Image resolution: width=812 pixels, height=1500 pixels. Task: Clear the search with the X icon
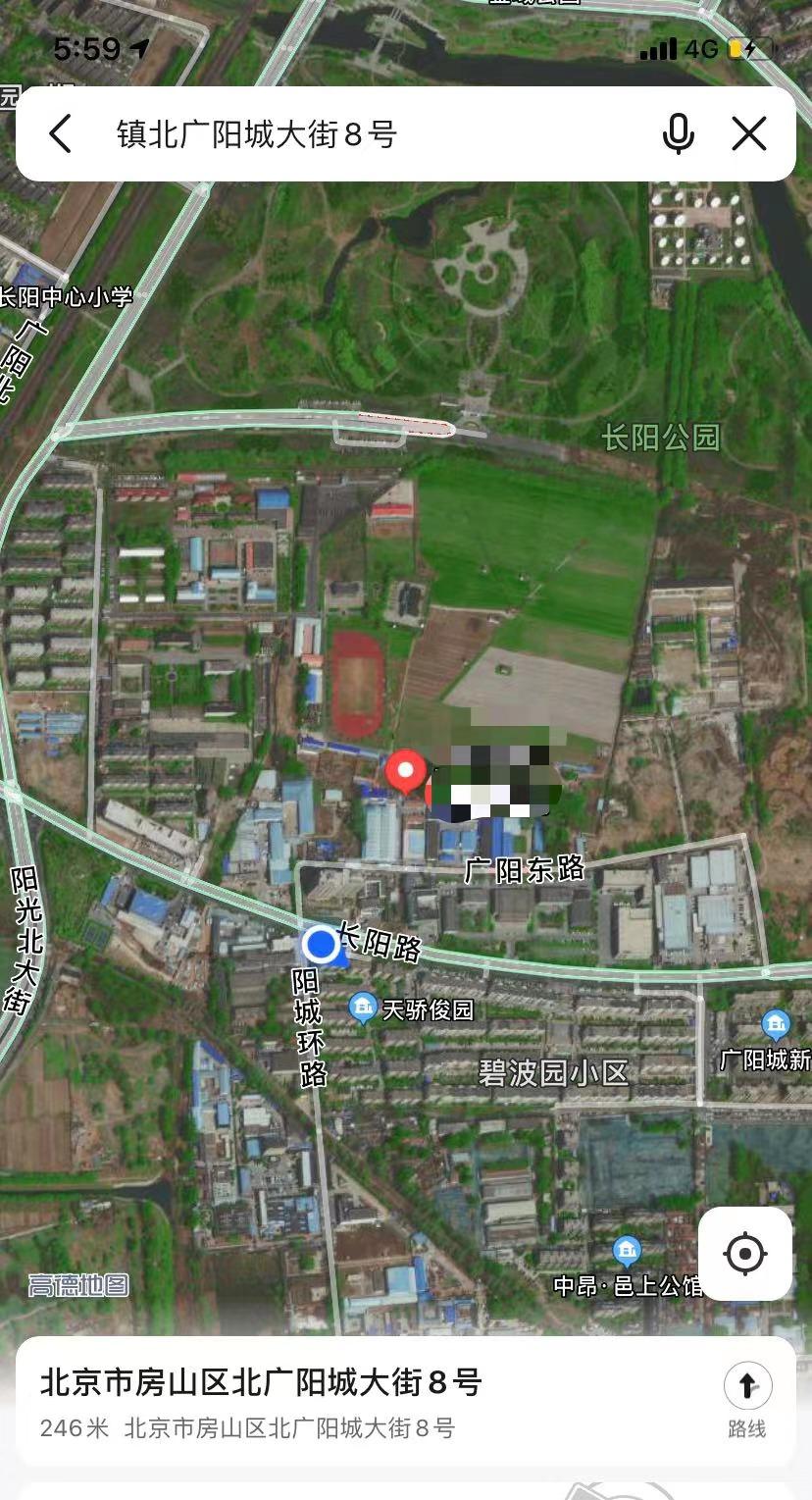click(x=749, y=133)
